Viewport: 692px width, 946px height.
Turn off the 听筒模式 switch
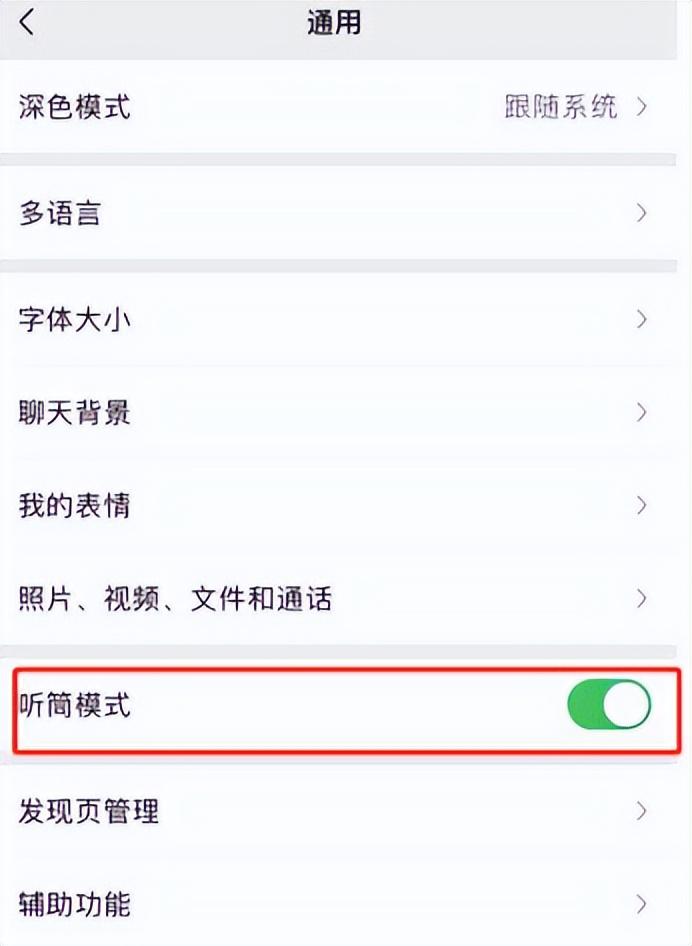pos(608,707)
